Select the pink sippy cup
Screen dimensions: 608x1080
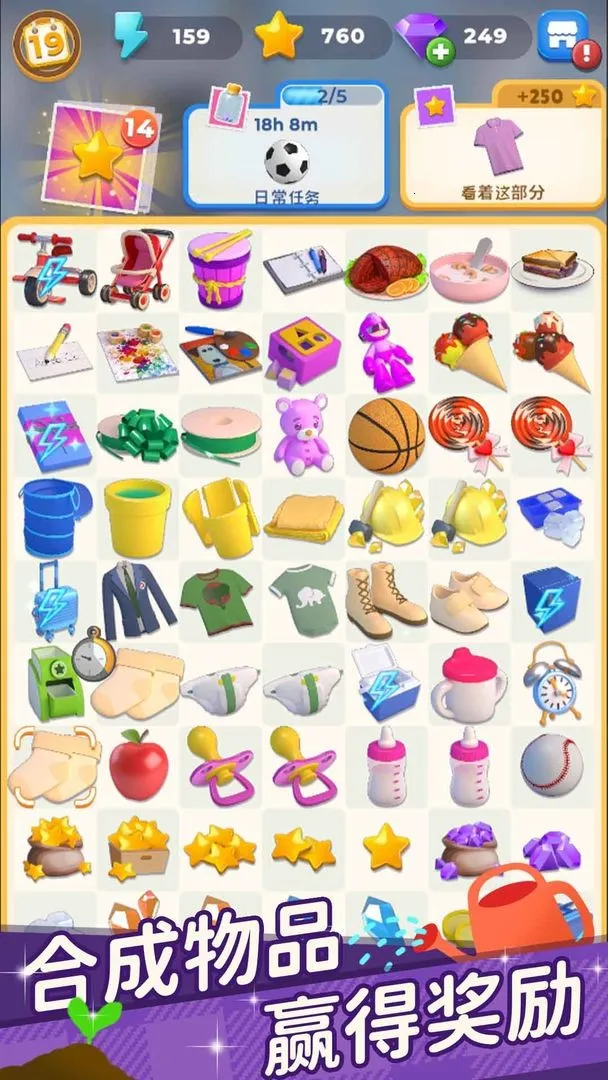point(467,684)
